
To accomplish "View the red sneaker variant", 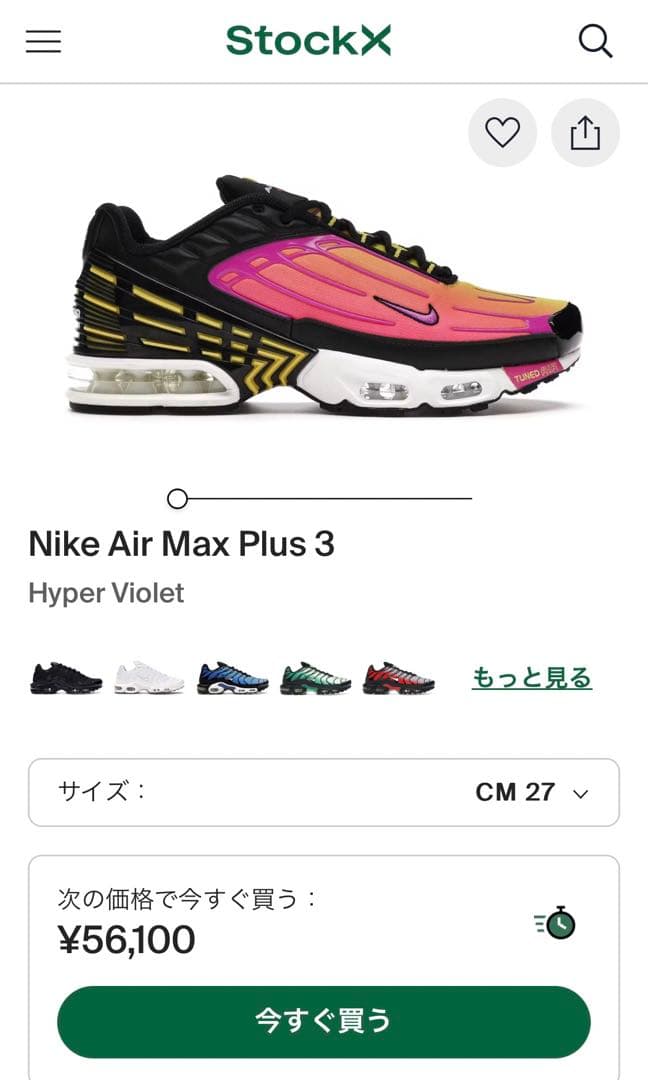I will [398, 678].
